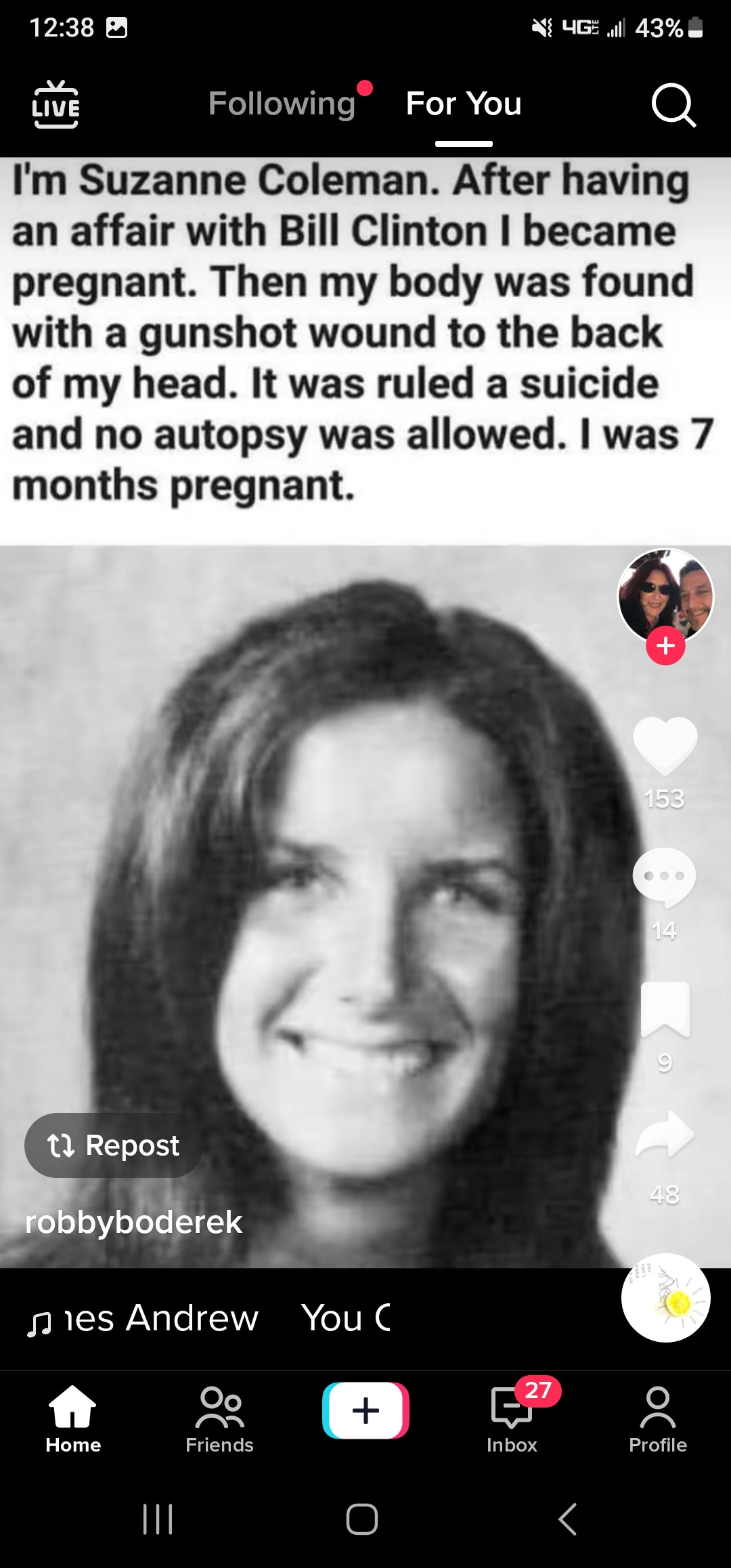Go to the Home tab
This screenshot has height=1568, width=731.
[x=73, y=1419]
